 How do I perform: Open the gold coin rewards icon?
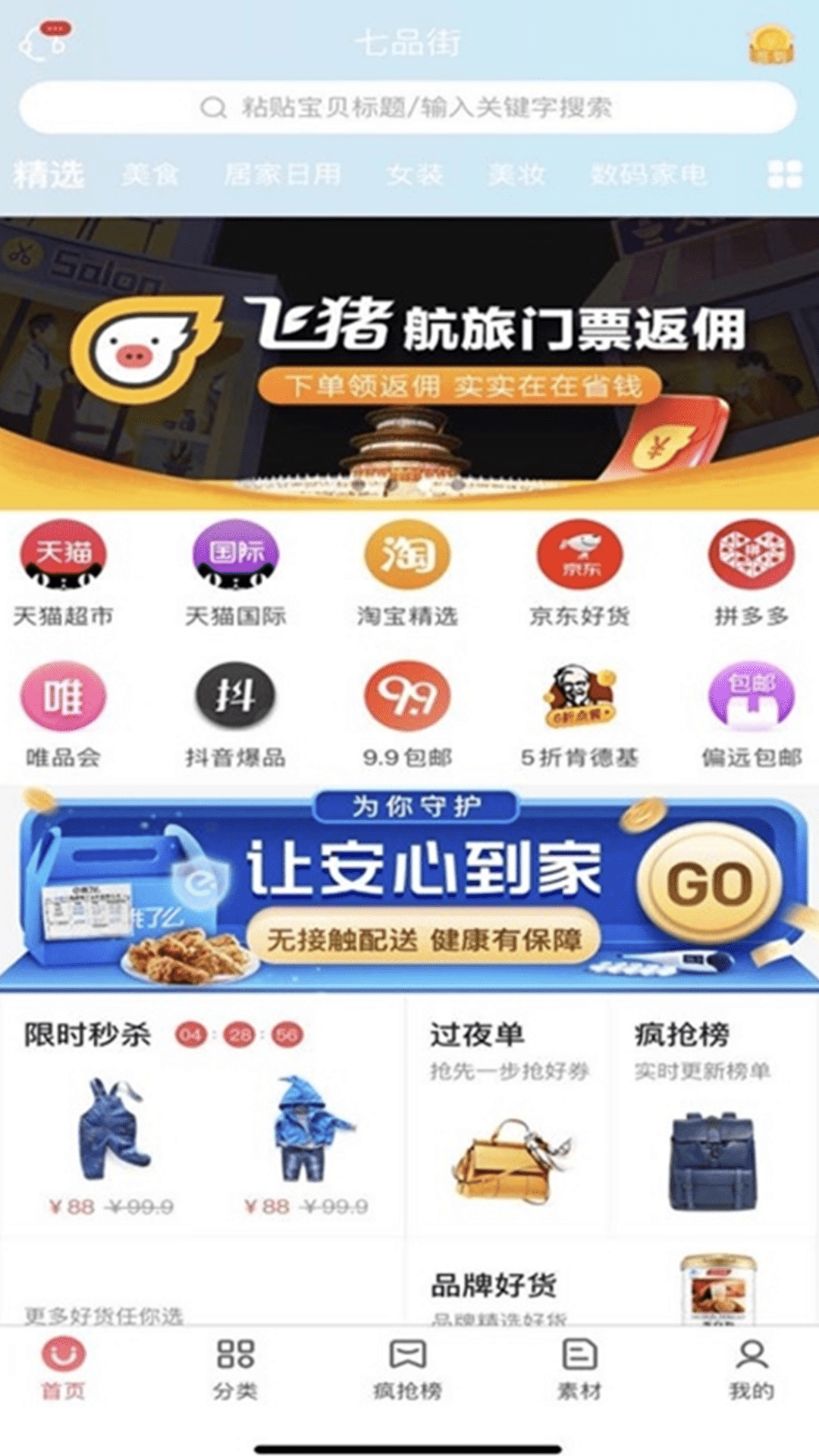pos(770,44)
